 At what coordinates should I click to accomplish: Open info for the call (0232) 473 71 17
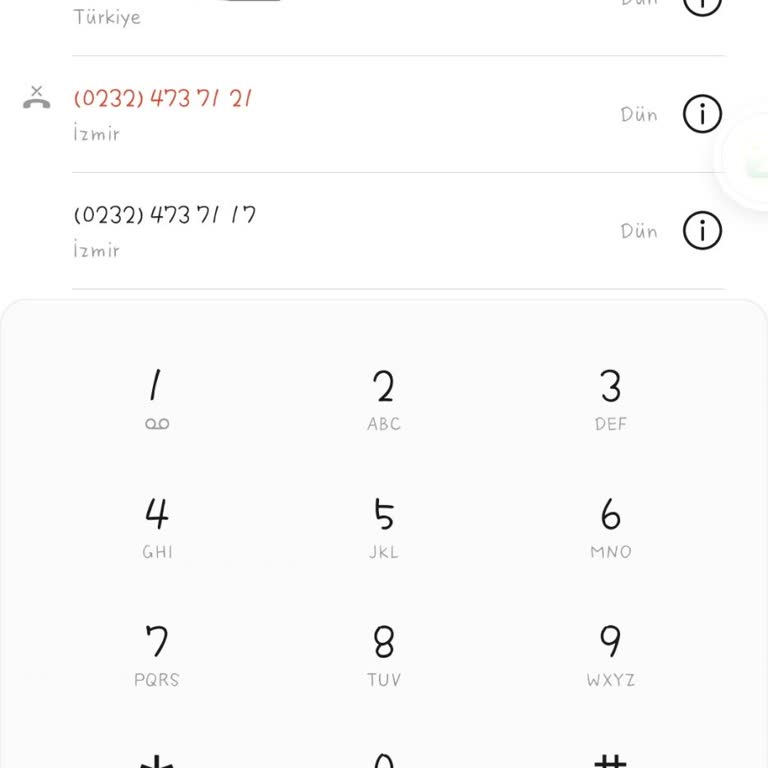[702, 231]
